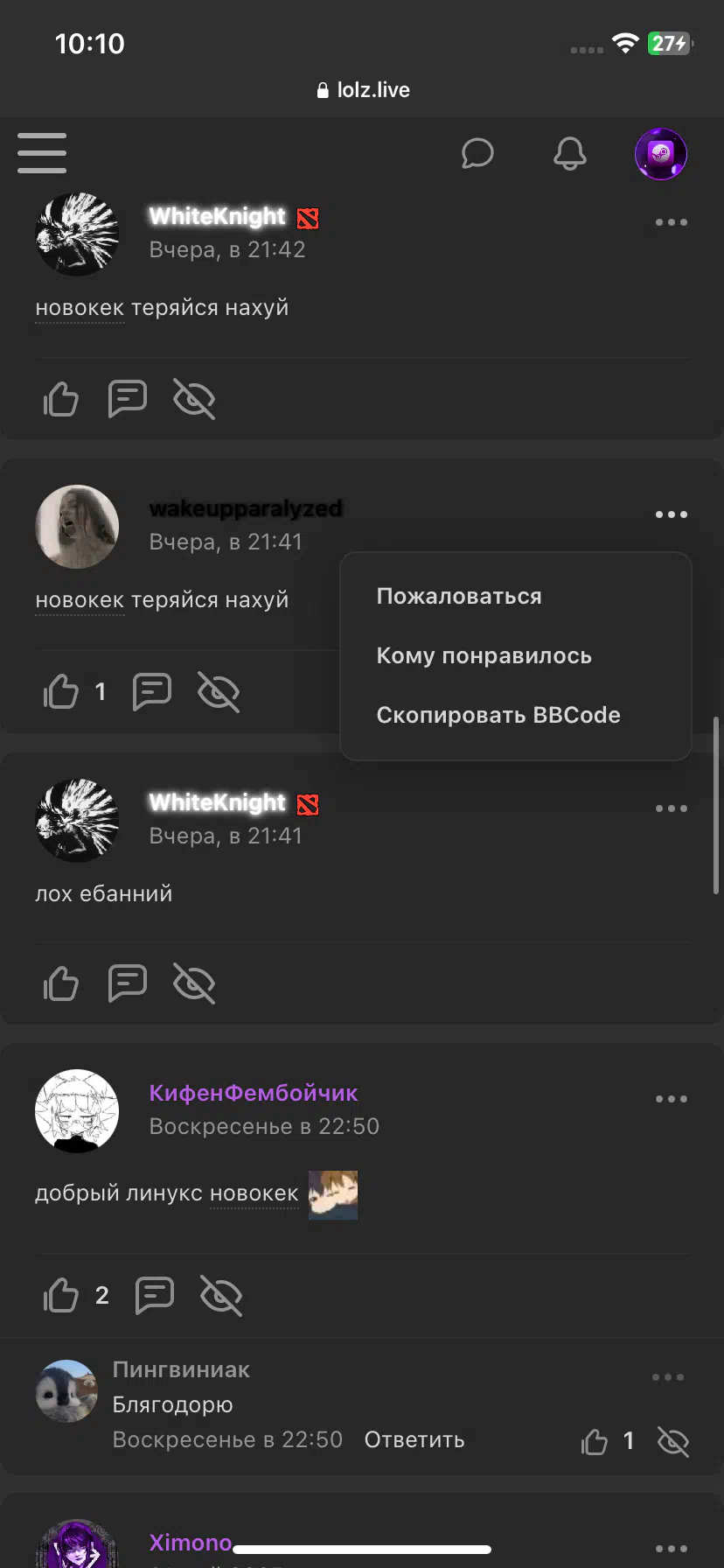Image resolution: width=724 pixels, height=1568 pixels.
Task: Like Пингвиниак's comment Блягодорю
Action: point(595,1441)
